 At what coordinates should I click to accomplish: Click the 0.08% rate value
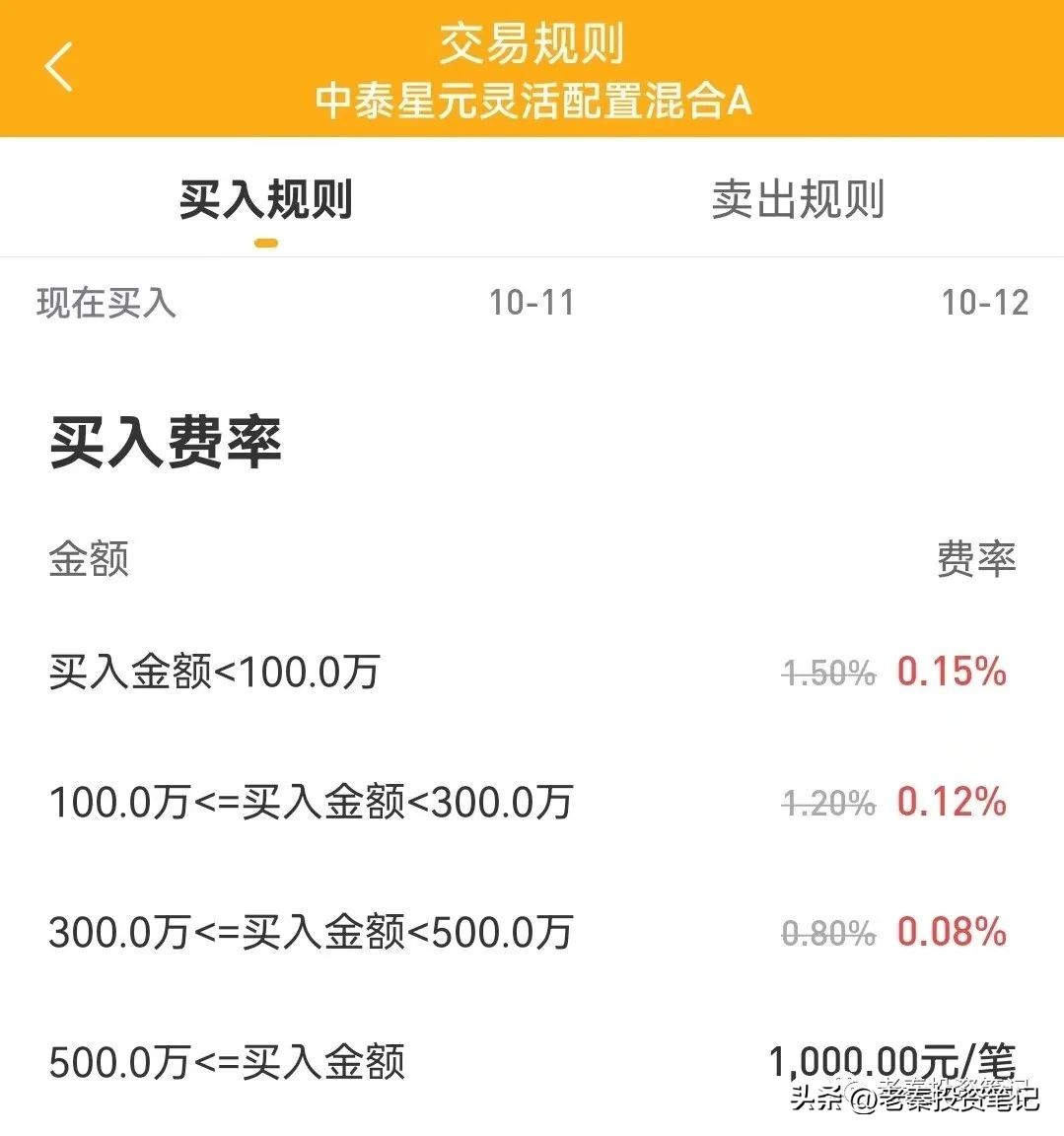(x=950, y=930)
